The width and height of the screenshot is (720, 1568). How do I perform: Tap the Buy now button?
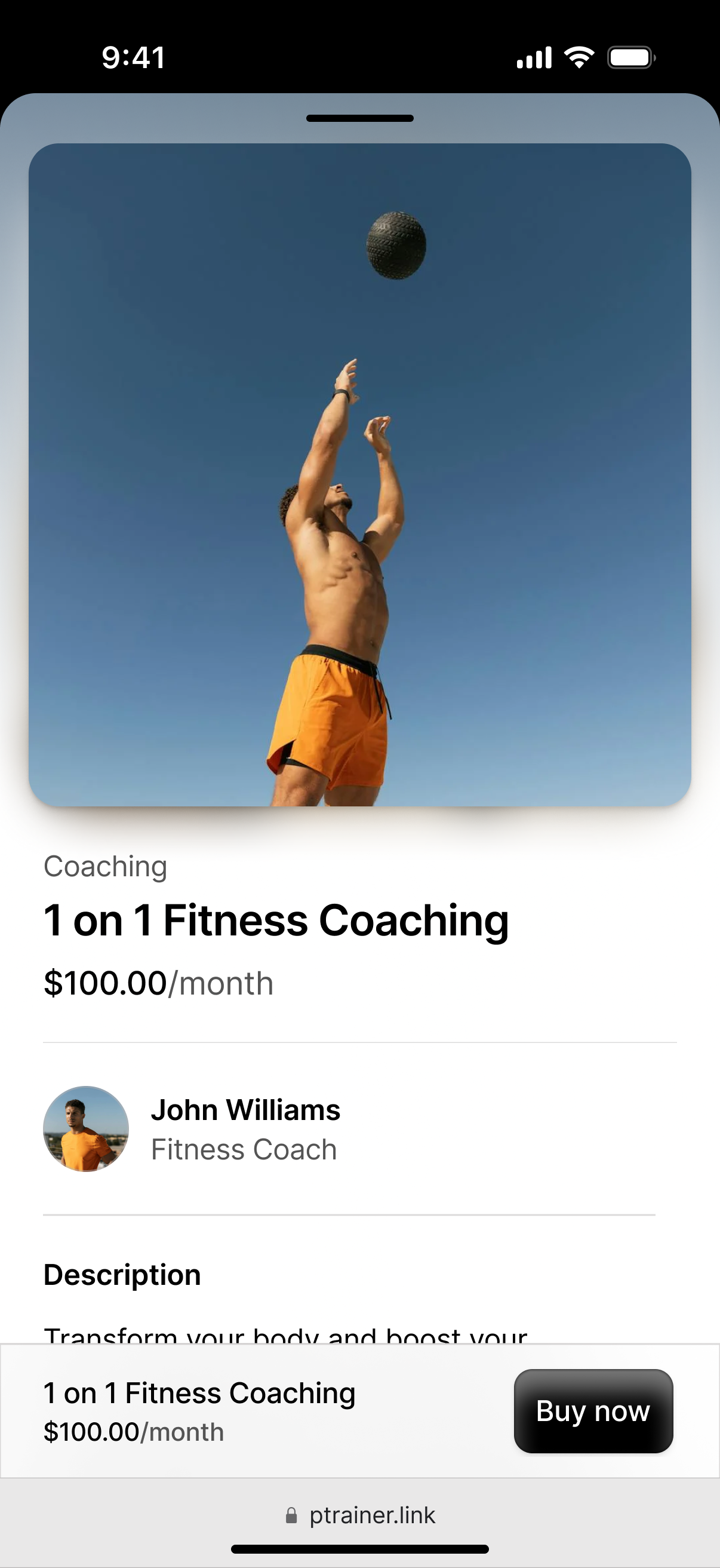tap(593, 1410)
